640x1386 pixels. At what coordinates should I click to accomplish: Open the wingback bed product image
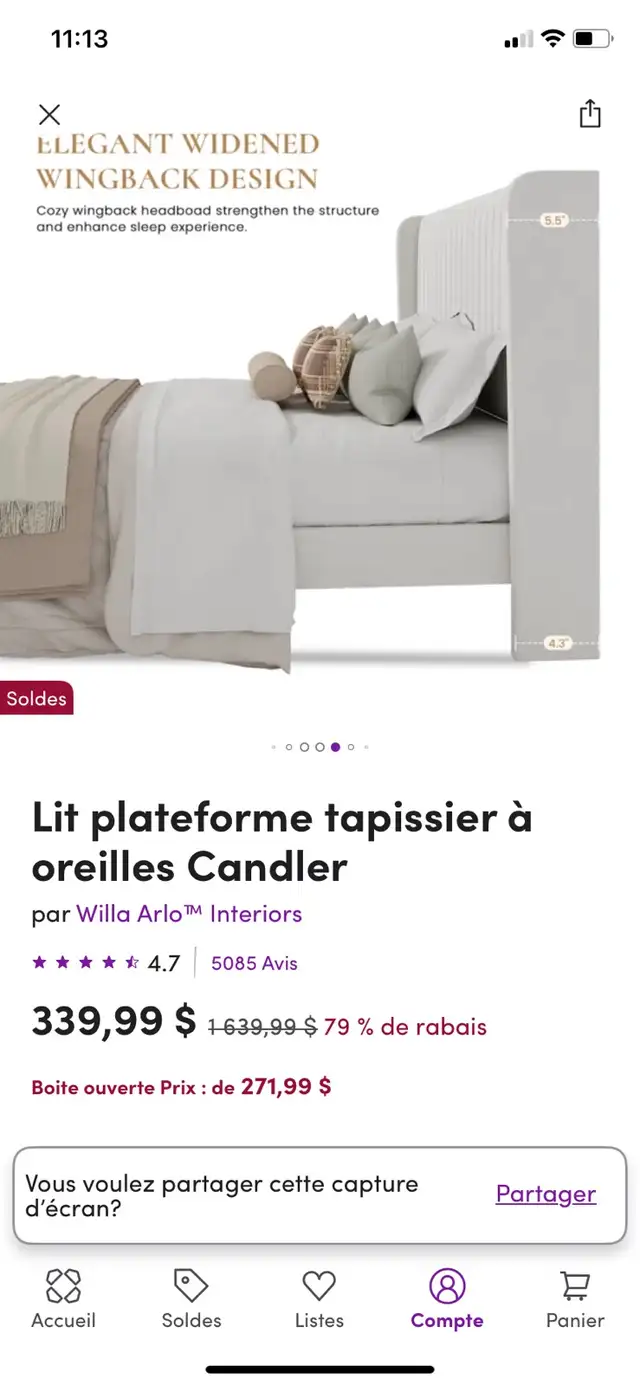coord(320,400)
